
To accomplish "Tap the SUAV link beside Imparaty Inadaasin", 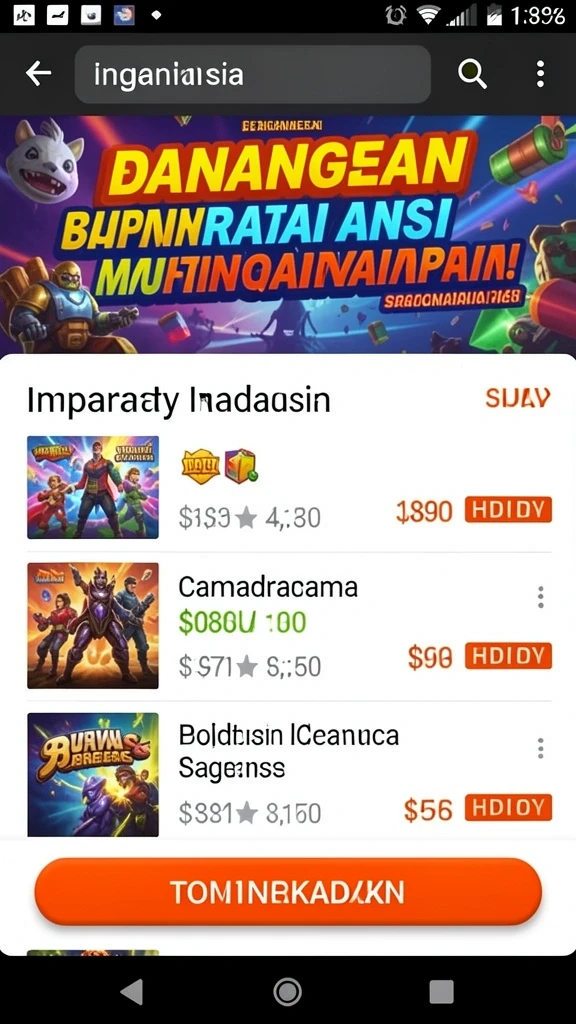I will pyautogui.click(x=518, y=398).
